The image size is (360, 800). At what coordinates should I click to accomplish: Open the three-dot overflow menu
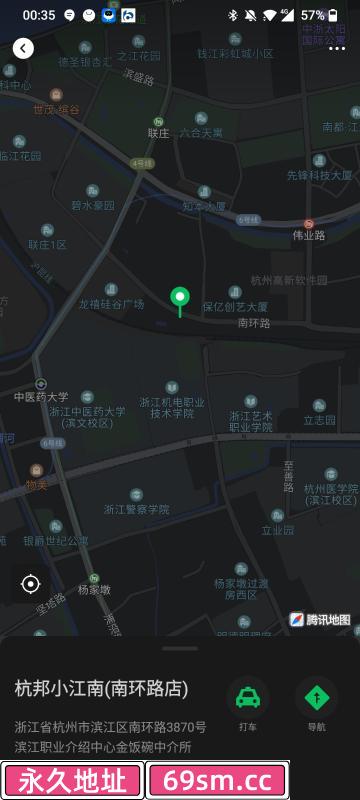(337, 49)
